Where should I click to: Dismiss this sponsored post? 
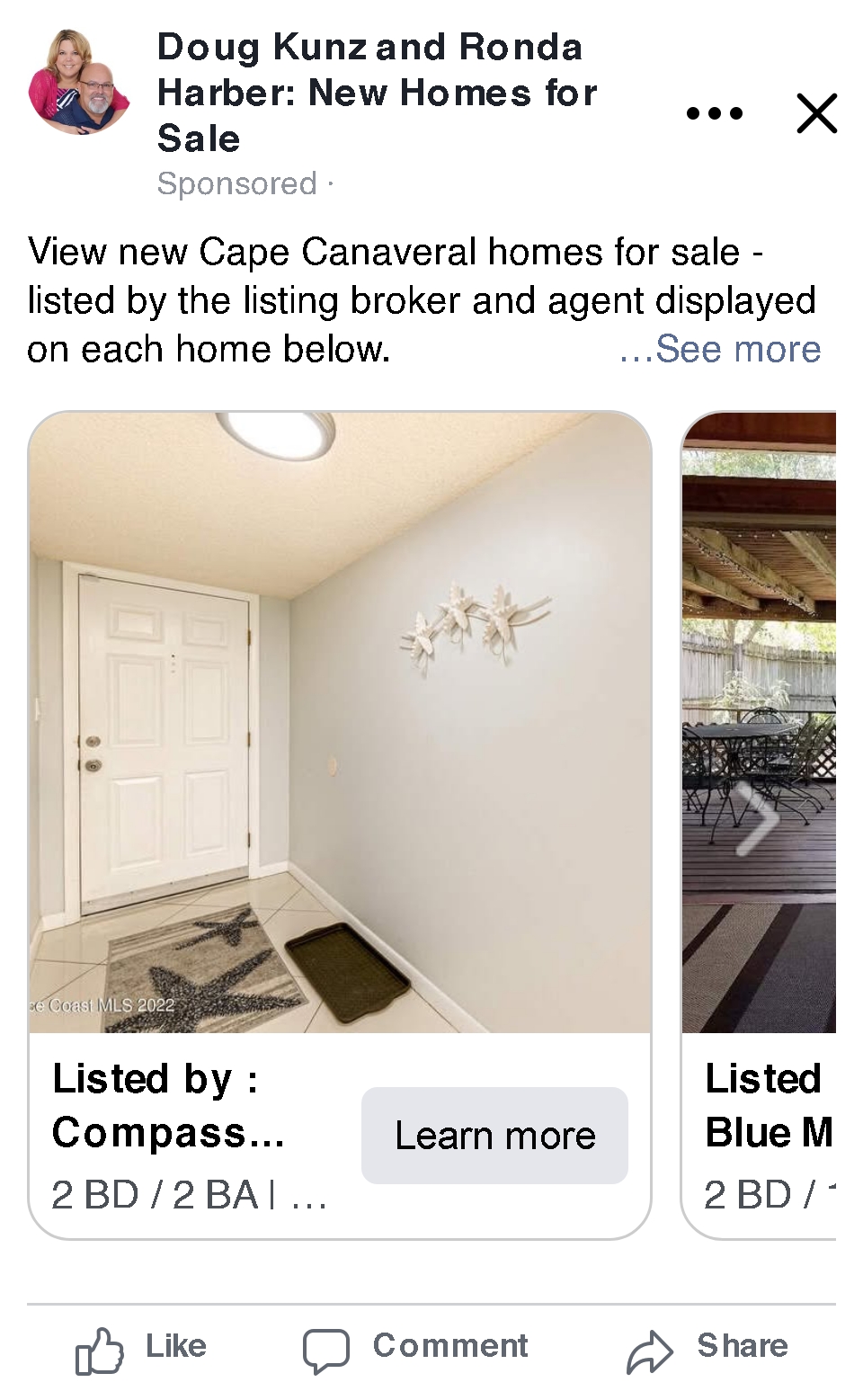point(816,113)
